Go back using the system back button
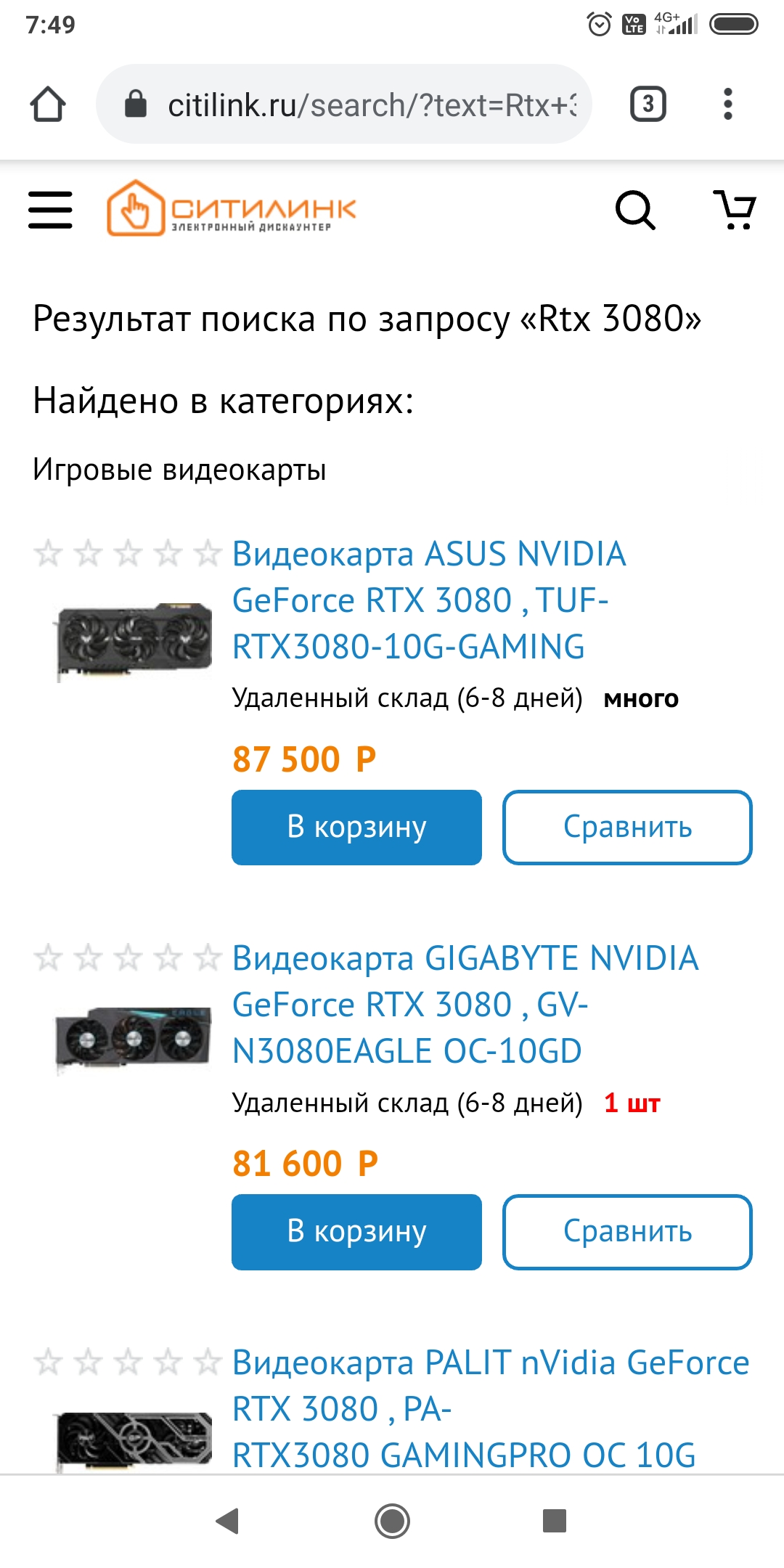 tap(228, 1520)
